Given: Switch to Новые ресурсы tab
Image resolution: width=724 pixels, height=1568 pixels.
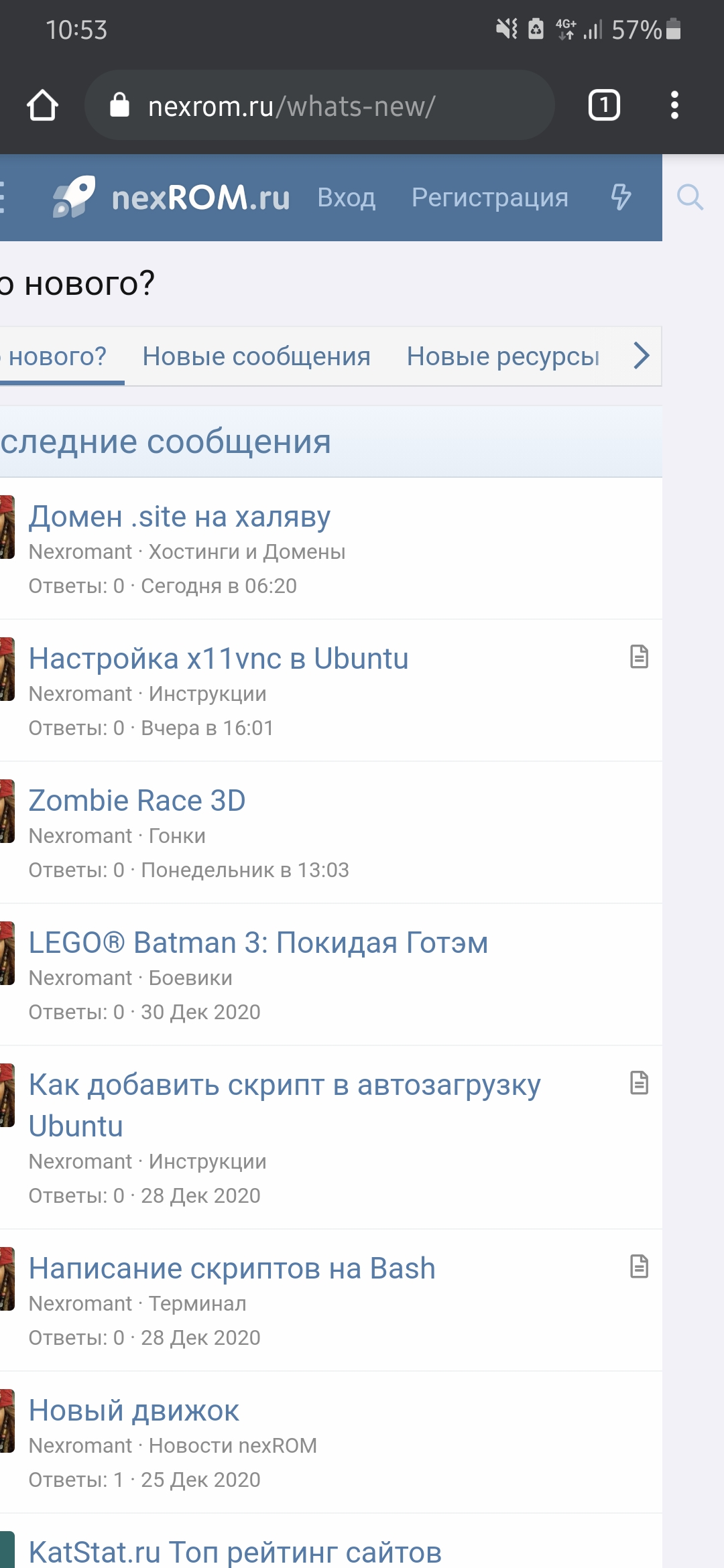Looking at the screenshot, I should click(x=503, y=356).
